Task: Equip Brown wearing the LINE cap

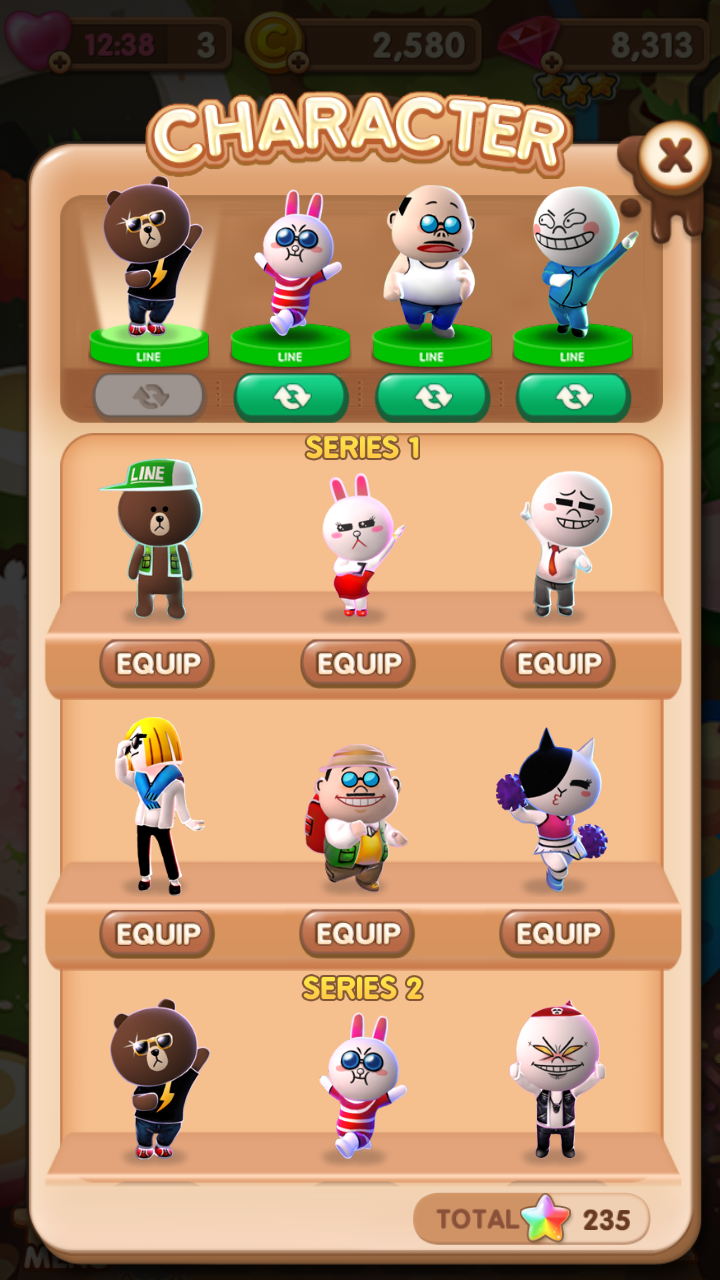Action: tap(156, 663)
